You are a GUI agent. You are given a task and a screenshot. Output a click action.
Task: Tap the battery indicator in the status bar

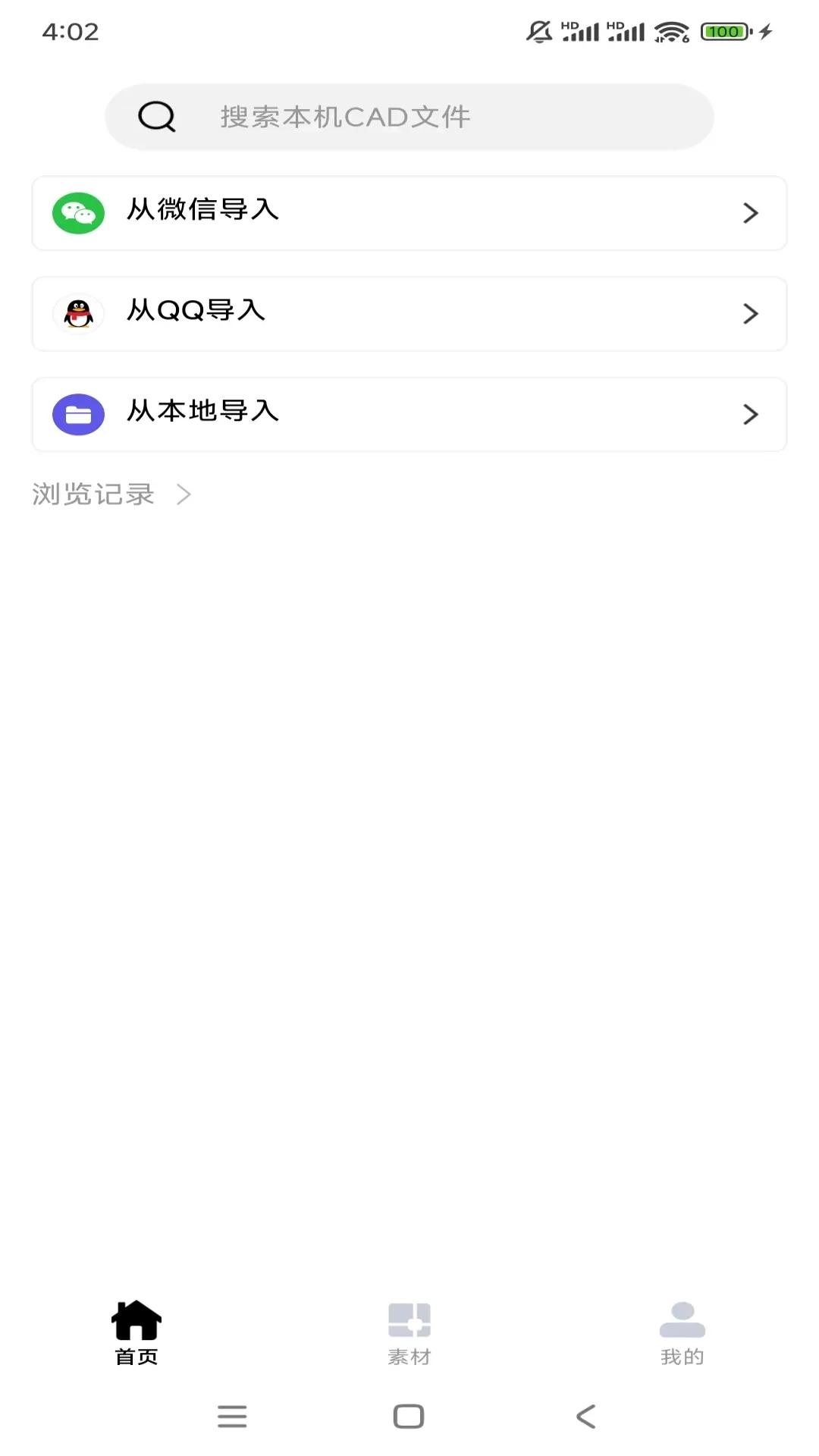(x=724, y=30)
